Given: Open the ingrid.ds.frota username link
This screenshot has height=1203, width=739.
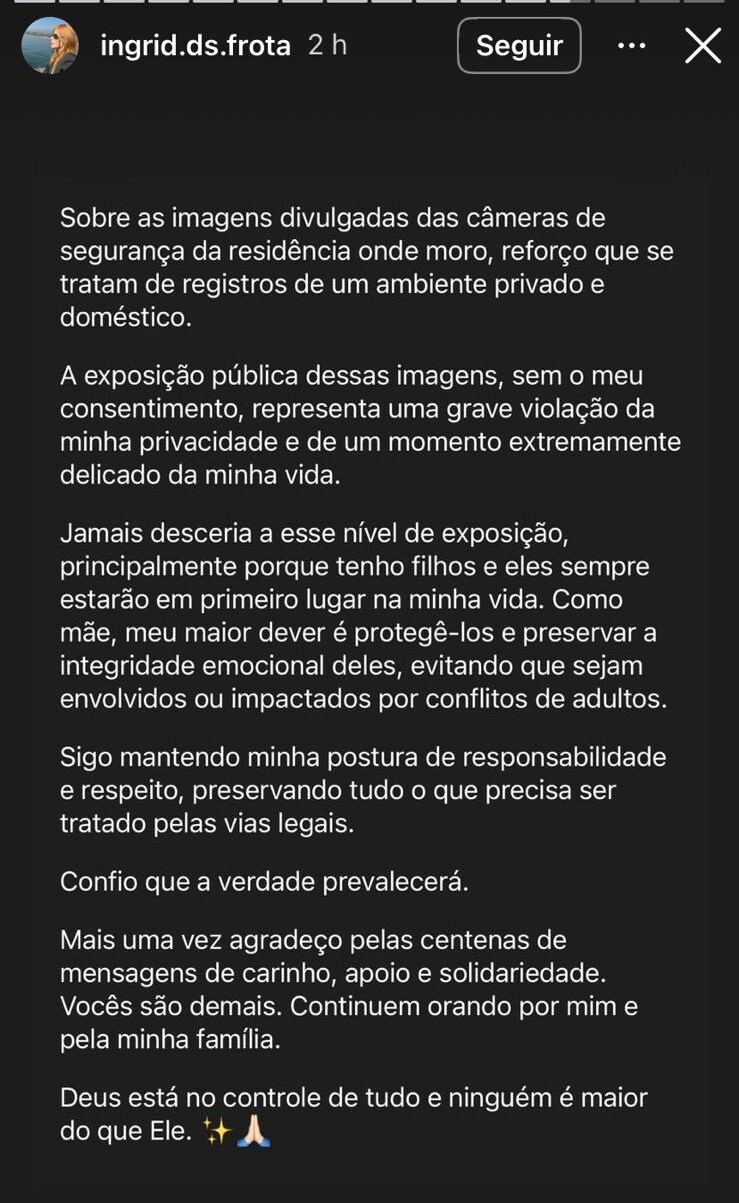Looking at the screenshot, I should (x=196, y=45).
